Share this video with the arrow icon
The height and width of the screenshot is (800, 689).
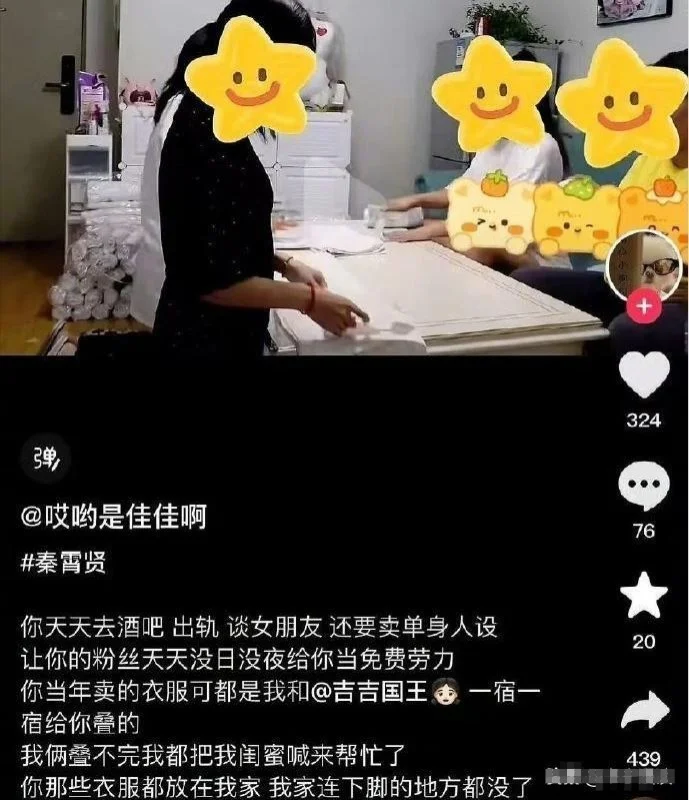[644, 712]
